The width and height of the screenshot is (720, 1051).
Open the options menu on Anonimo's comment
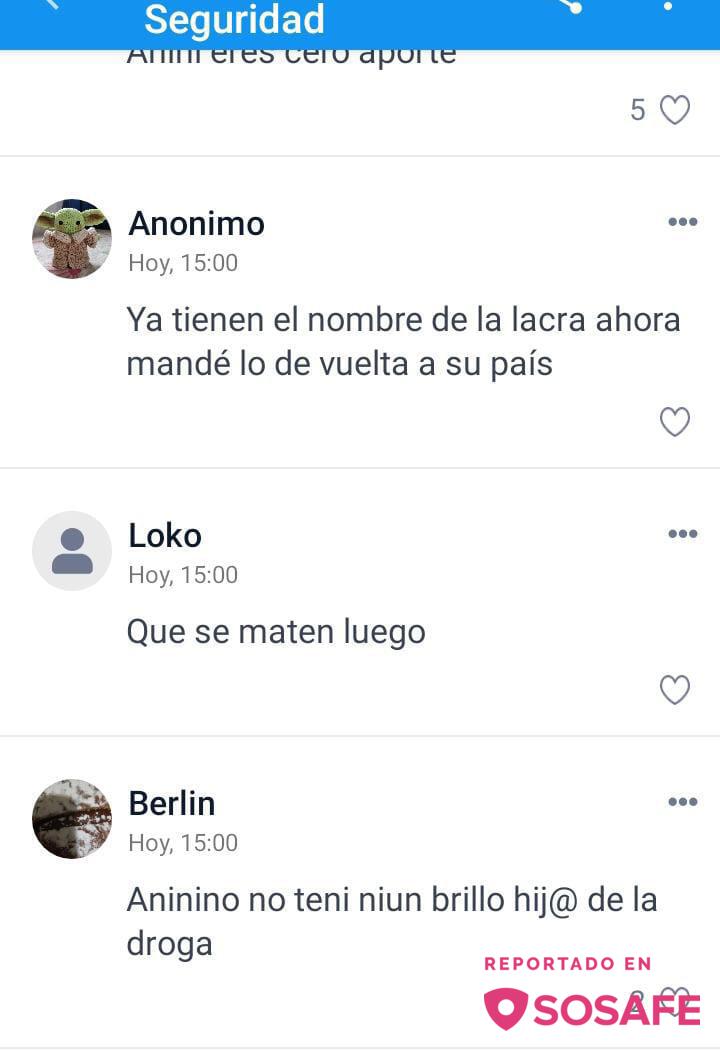pyautogui.click(x=682, y=222)
